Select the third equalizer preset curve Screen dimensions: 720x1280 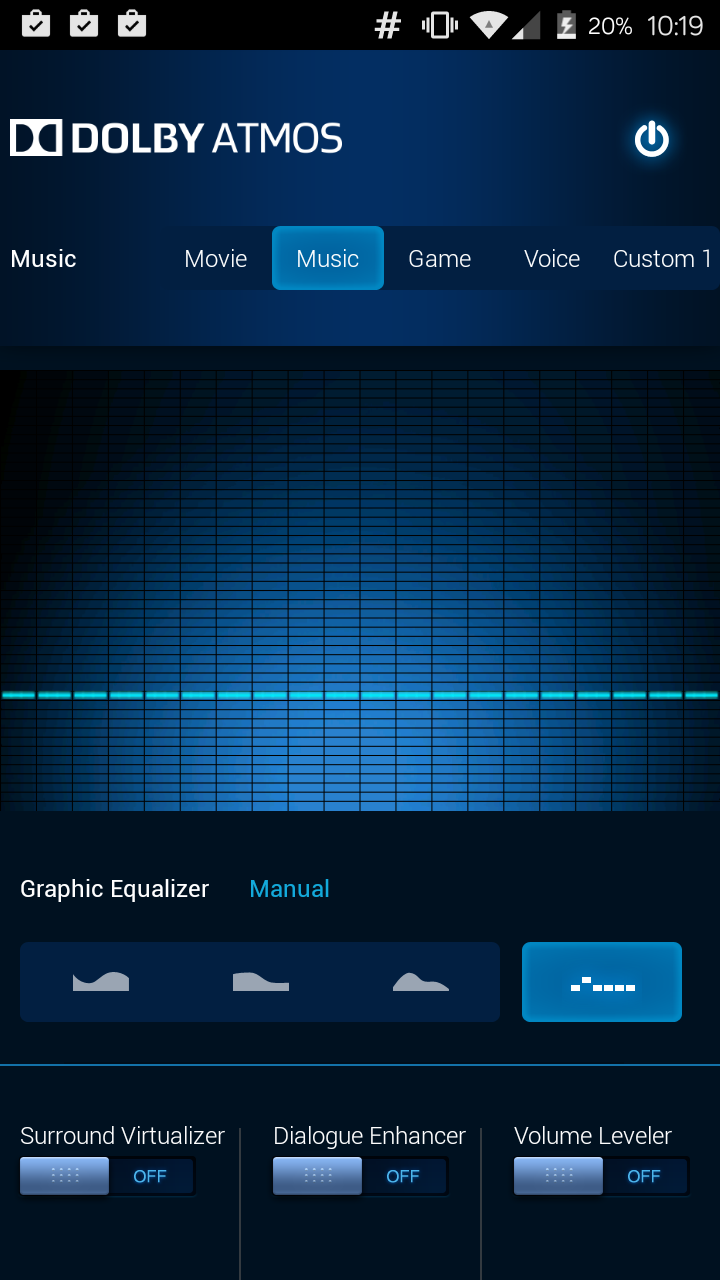(421, 982)
